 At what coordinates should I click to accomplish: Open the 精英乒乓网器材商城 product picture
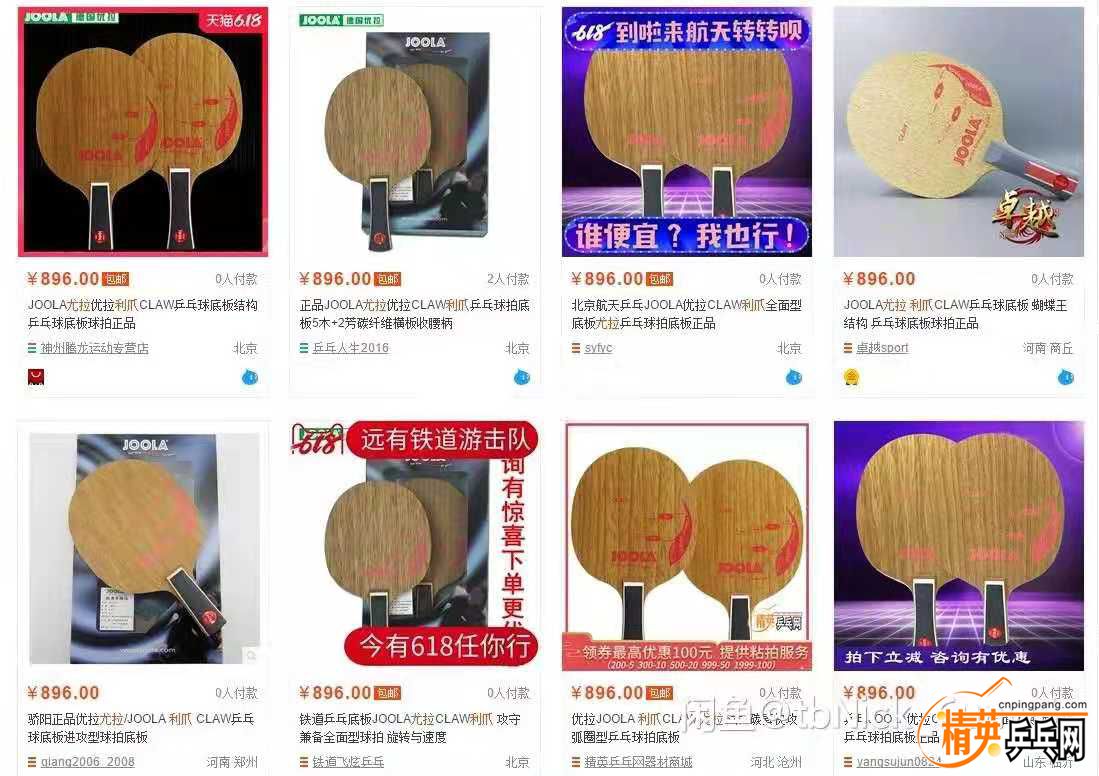[x=687, y=545]
